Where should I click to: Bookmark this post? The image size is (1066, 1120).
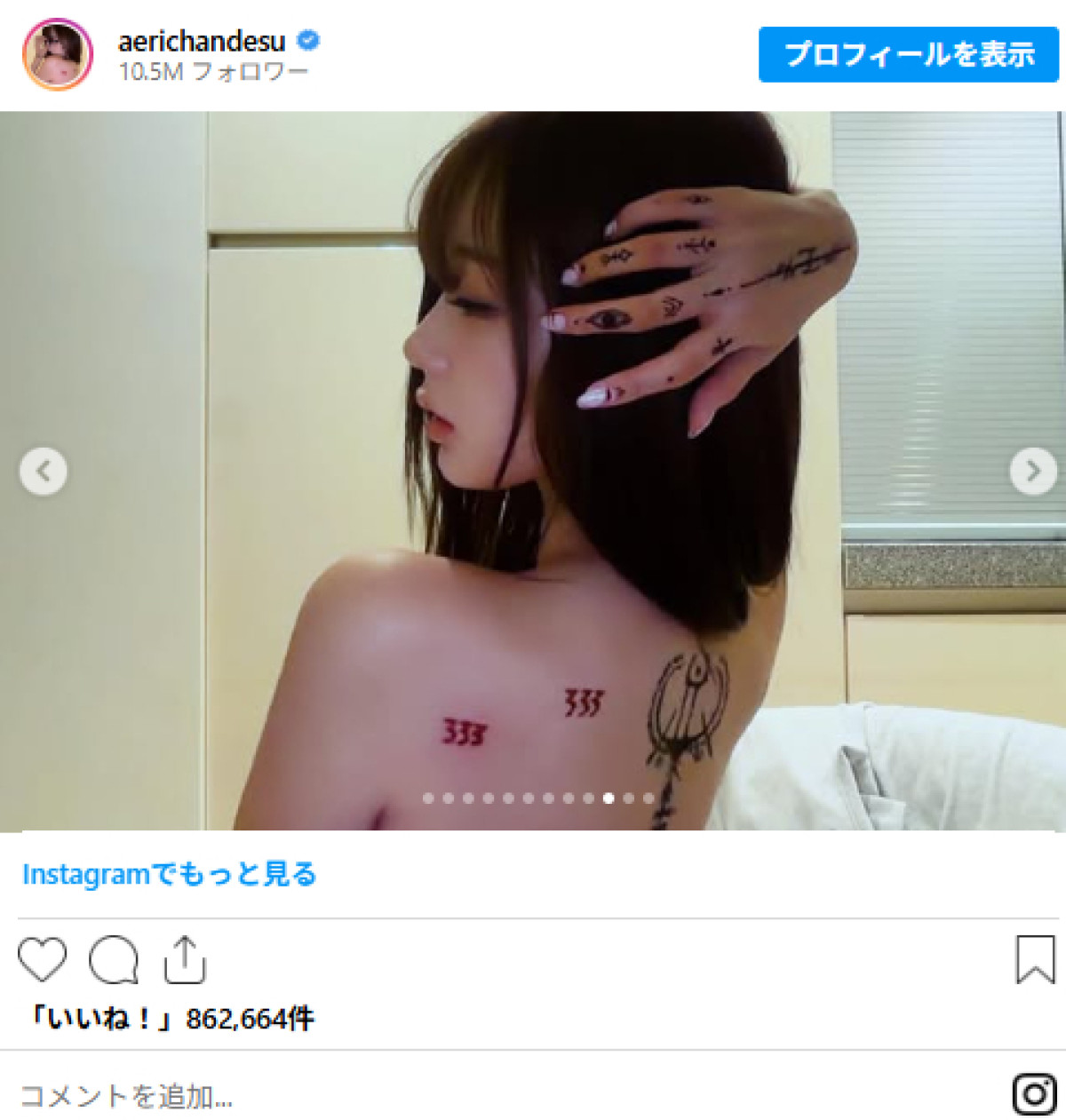1035,959
